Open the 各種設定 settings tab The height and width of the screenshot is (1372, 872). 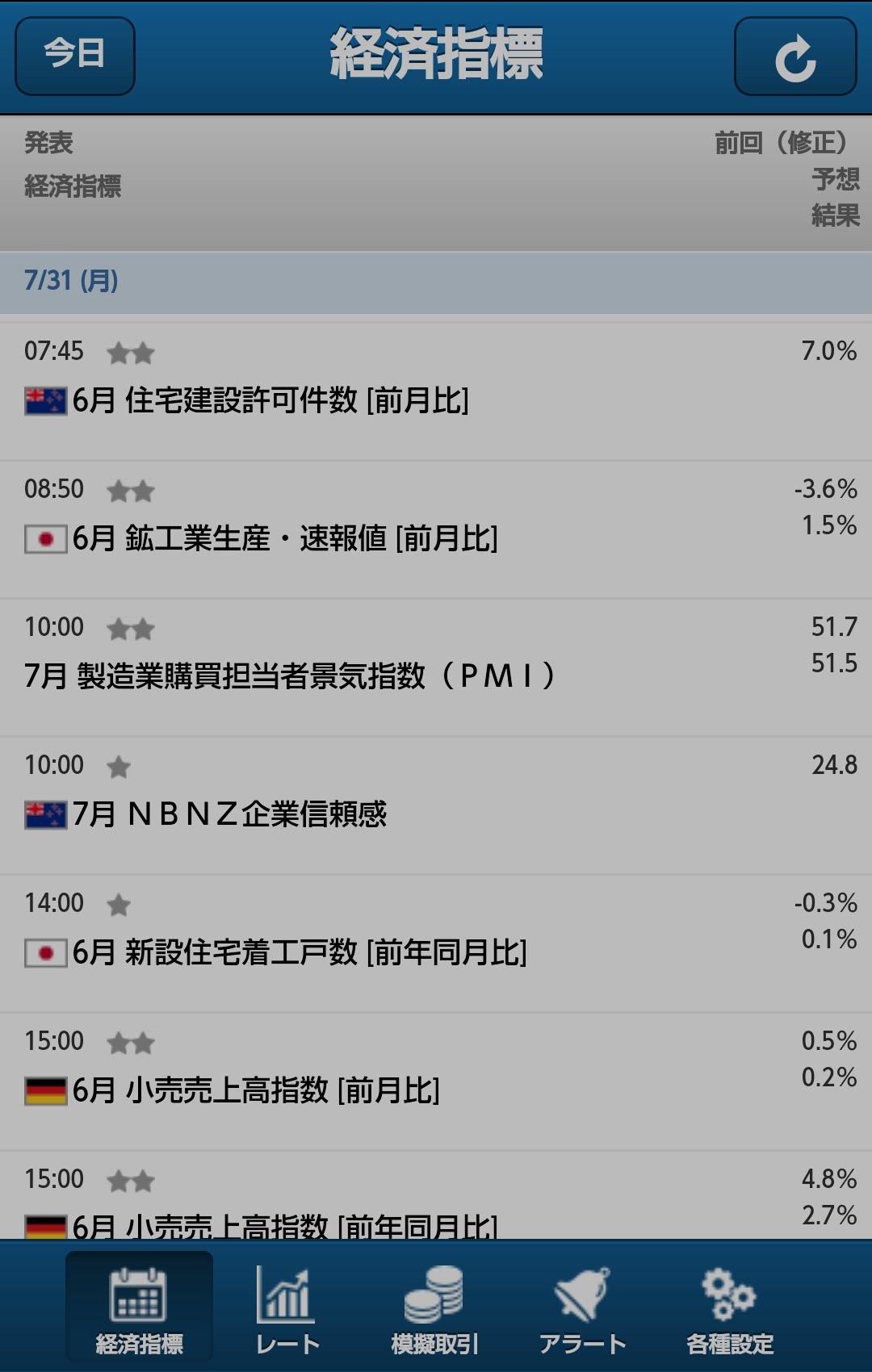(x=730, y=1307)
